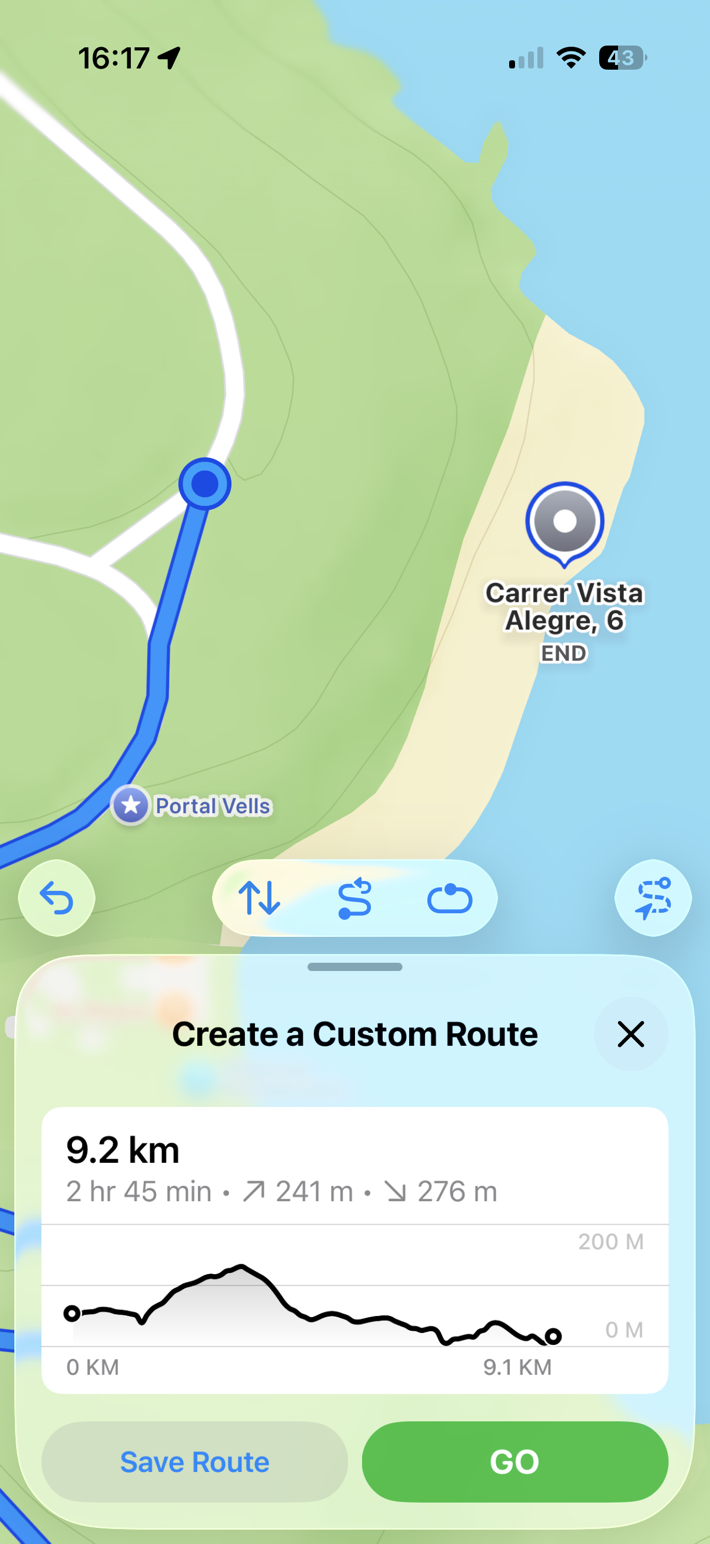Undo the last route point
Viewport: 710px width, 1544px height.
point(57,899)
